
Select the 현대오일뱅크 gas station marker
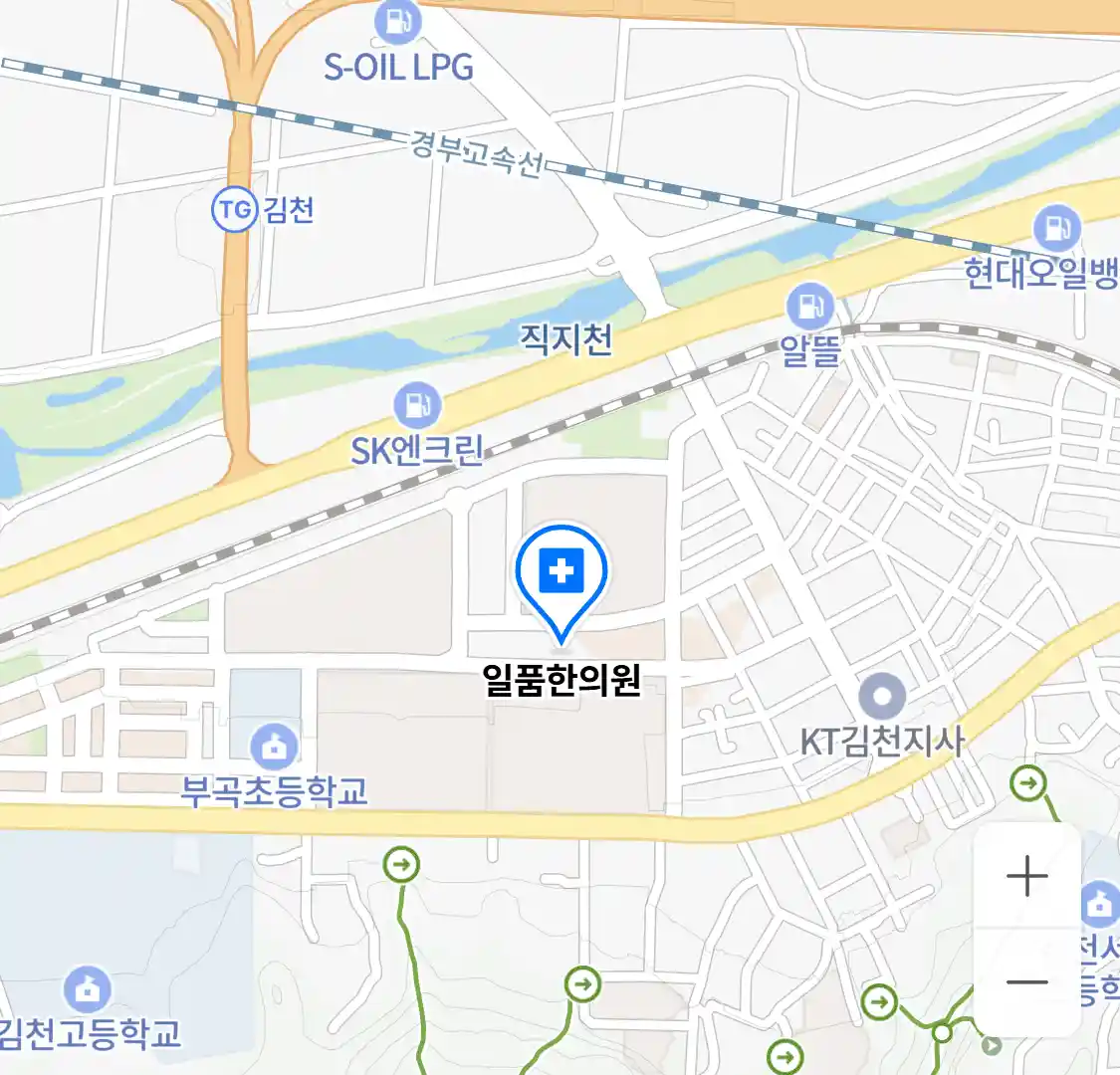[1056, 228]
